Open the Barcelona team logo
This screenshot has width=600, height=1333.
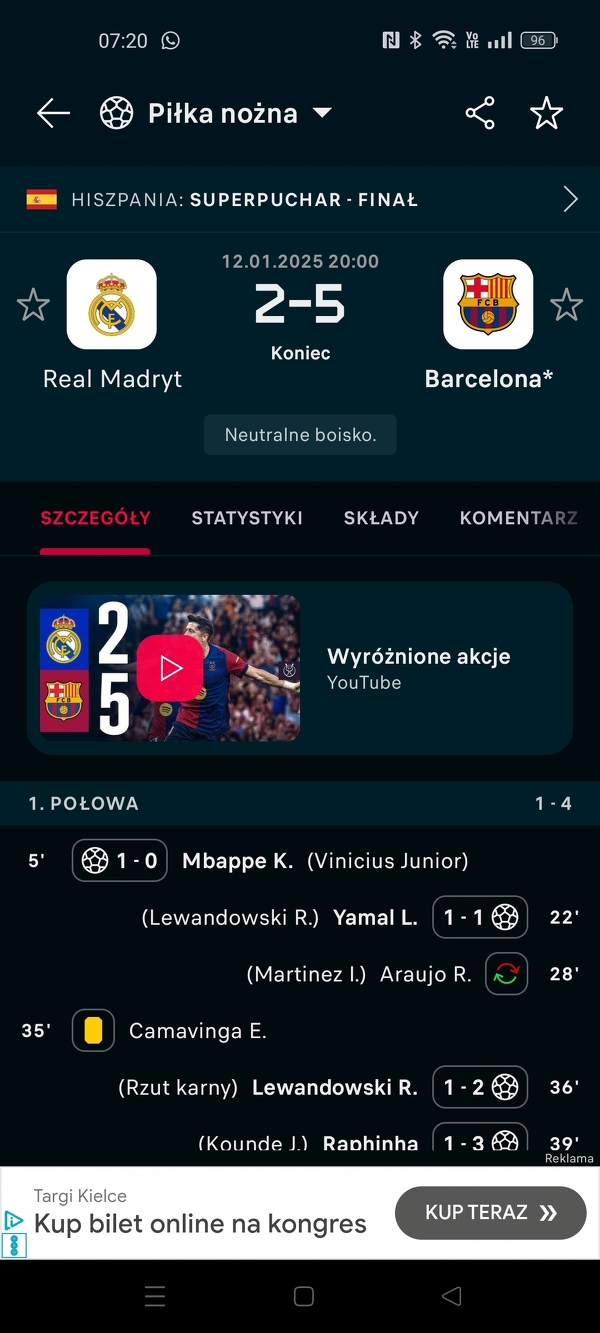point(488,304)
